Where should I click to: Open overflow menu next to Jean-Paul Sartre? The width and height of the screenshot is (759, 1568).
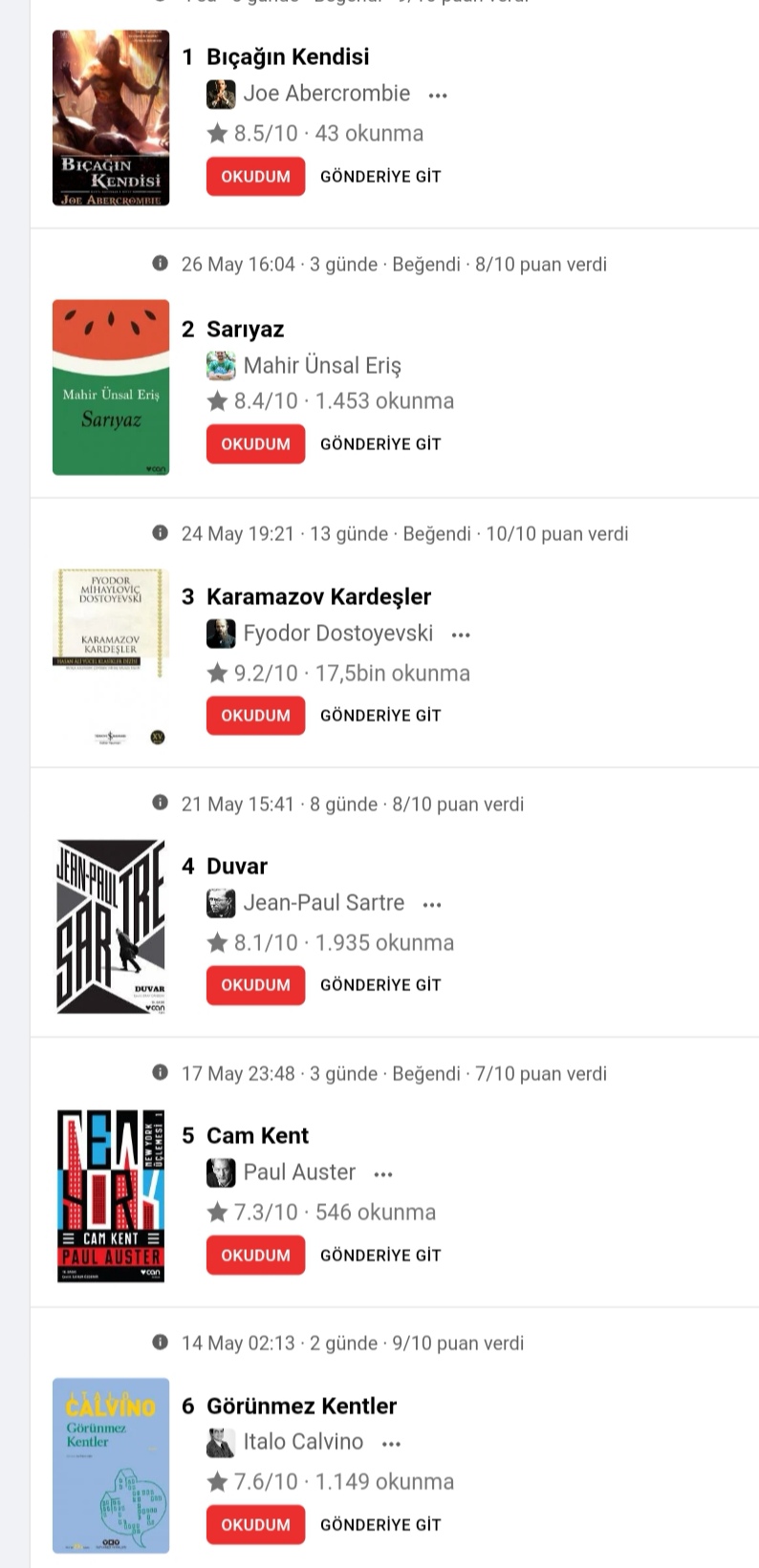pyautogui.click(x=432, y=905)
